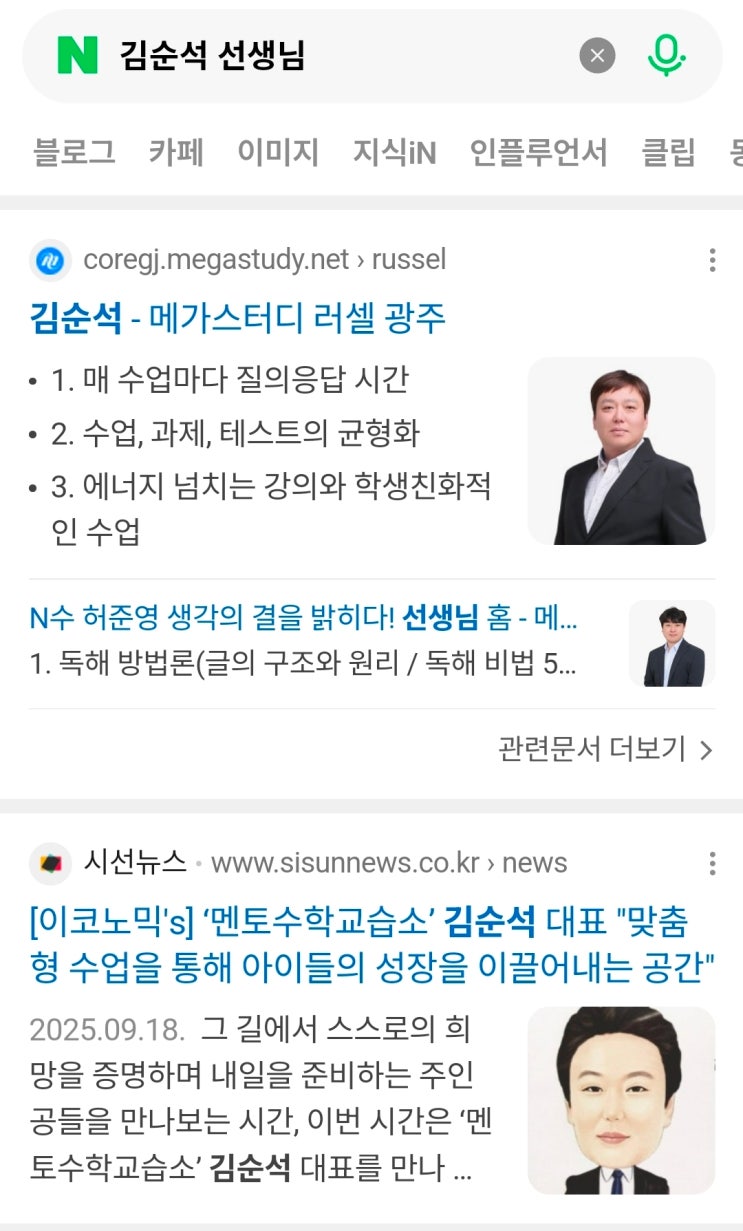Switch to the 클립 tab
The height and width of the screenshot is (1231, 743).
tap(668, 152)
